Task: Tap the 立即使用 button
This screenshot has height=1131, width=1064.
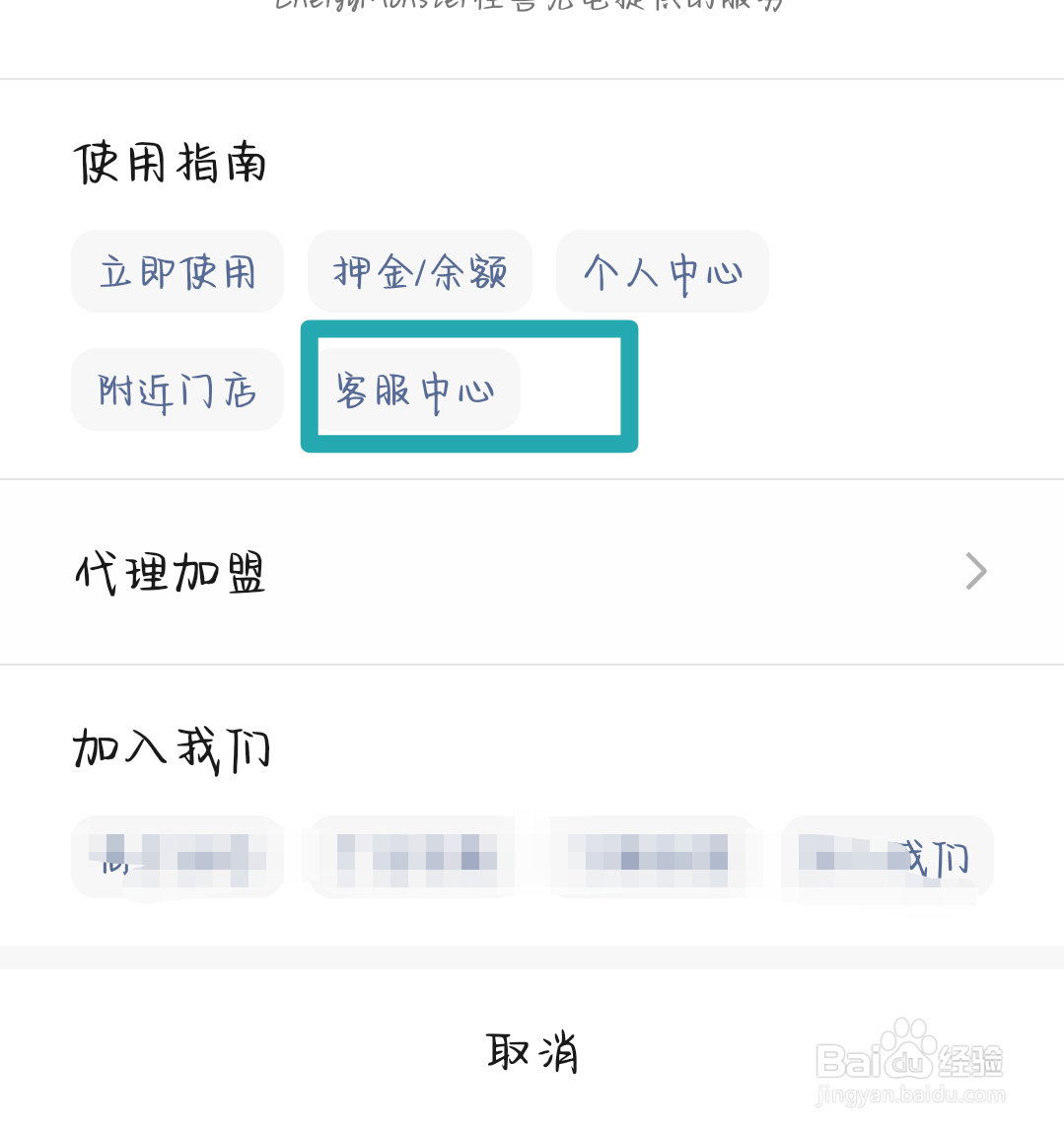Action: coord(177,271)
